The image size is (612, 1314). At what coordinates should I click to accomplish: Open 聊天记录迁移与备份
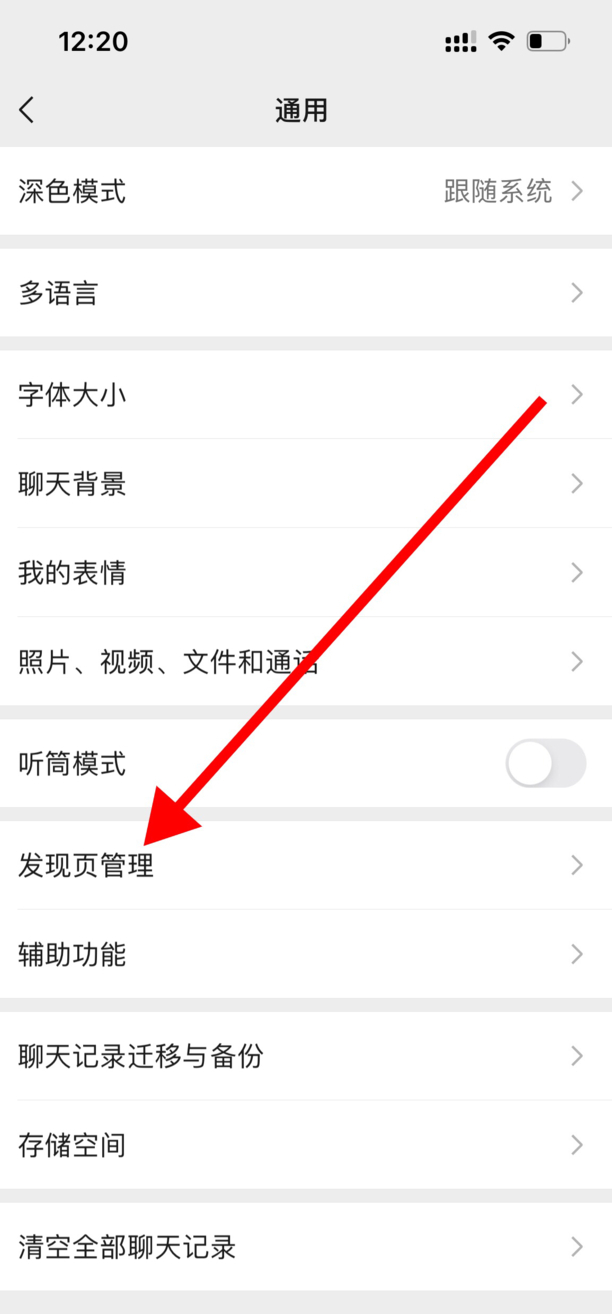click(306, 1056)
